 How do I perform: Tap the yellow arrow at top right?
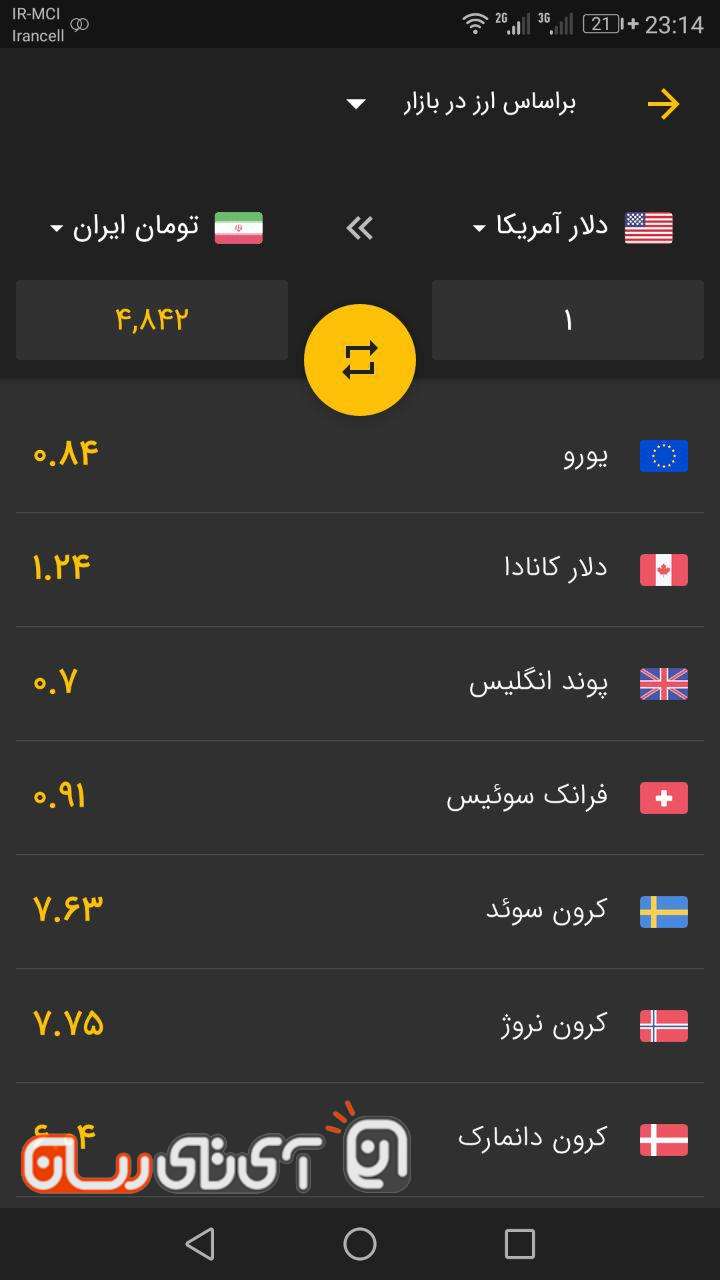point(663,104)
